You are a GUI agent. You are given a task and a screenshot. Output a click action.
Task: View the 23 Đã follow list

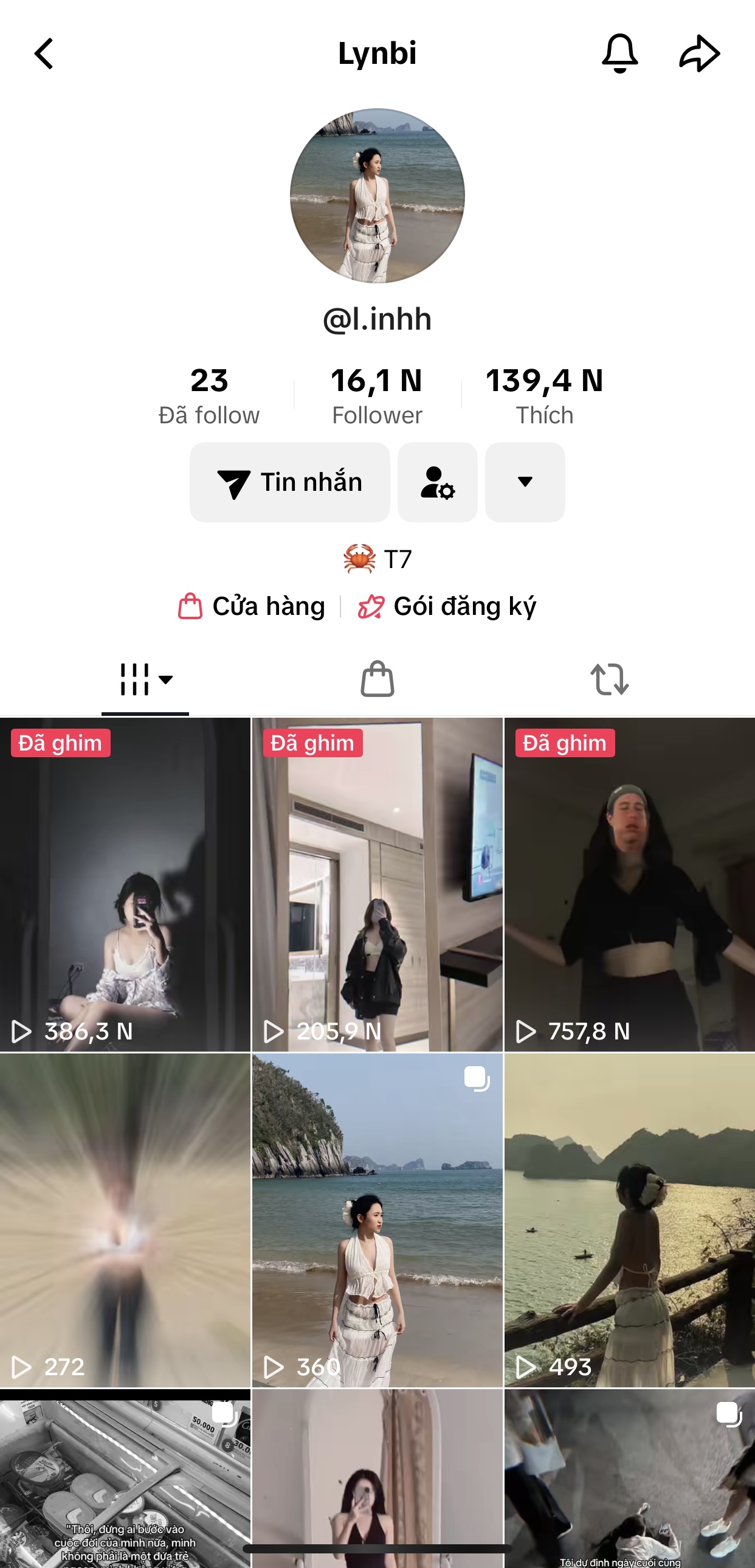point(209,395)
